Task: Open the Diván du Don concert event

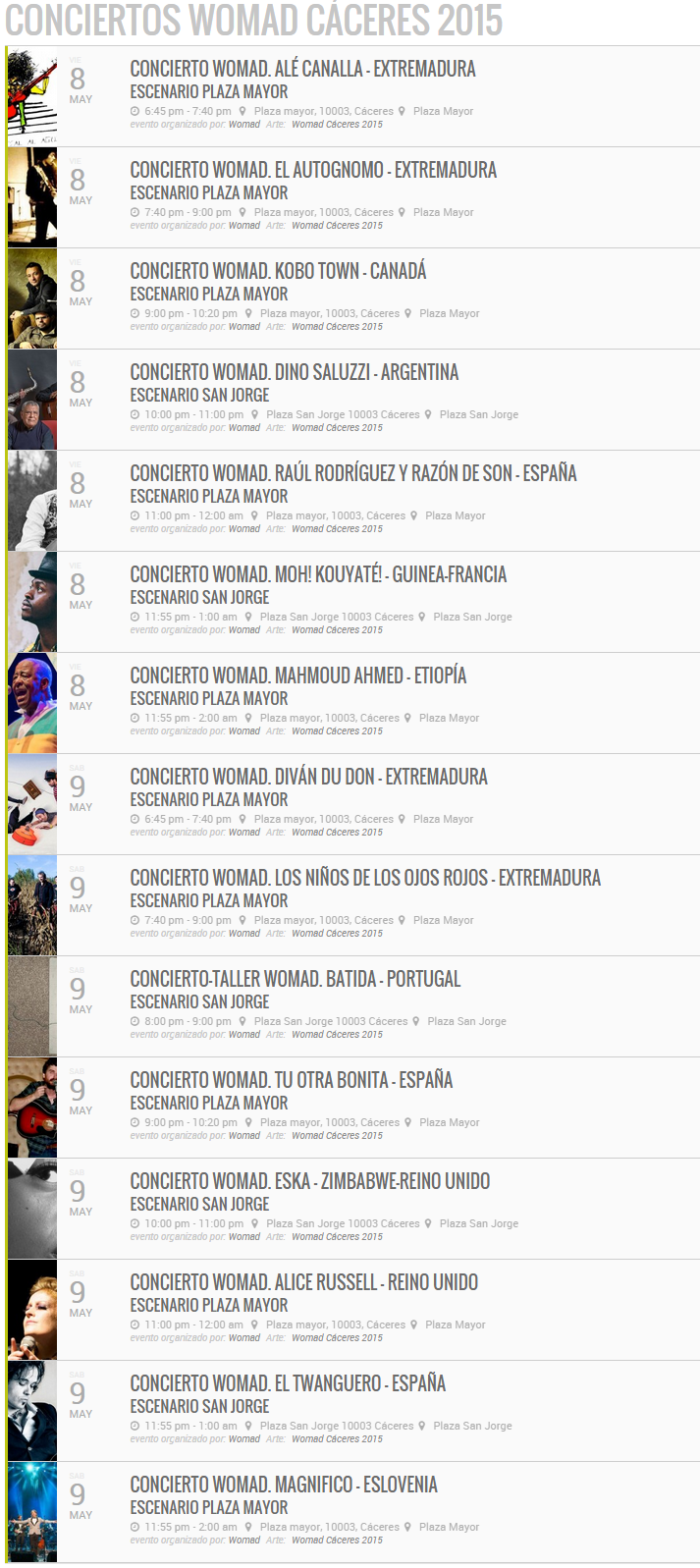Action: [308, 777]
